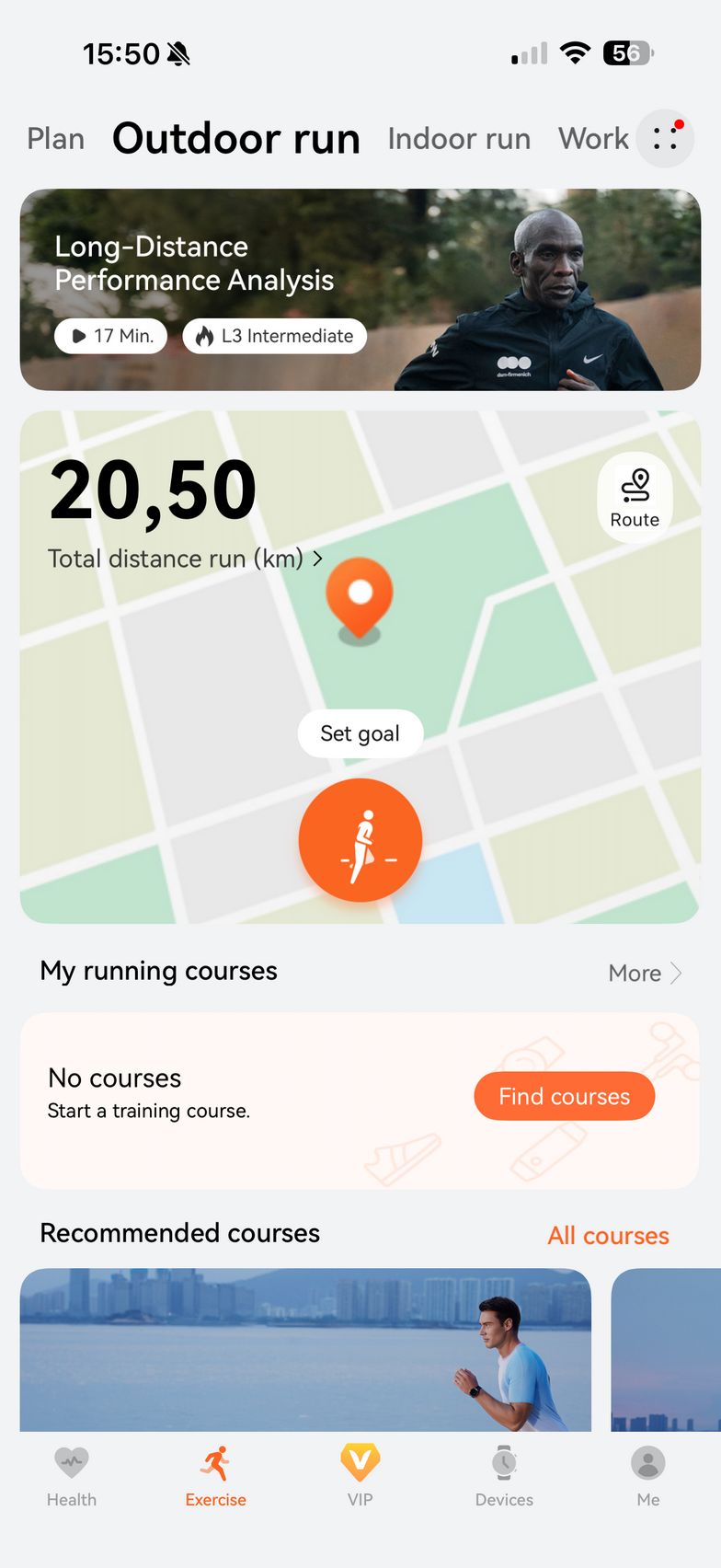Open the Me profile tab
Screen dimensions: 721x1568
pyautogui.click(x=647, y=1476)
